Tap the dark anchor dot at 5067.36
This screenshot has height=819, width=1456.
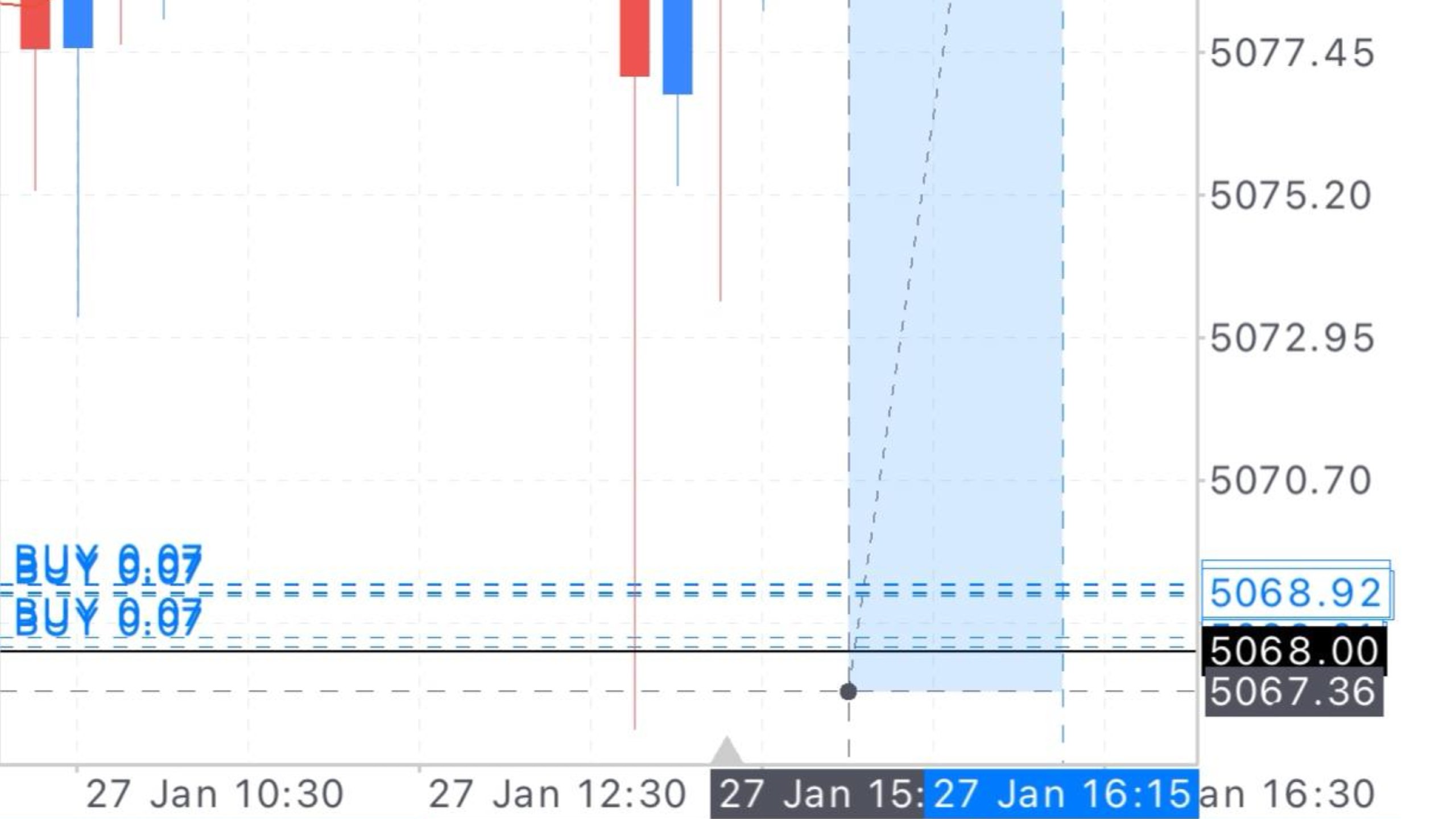848,692
